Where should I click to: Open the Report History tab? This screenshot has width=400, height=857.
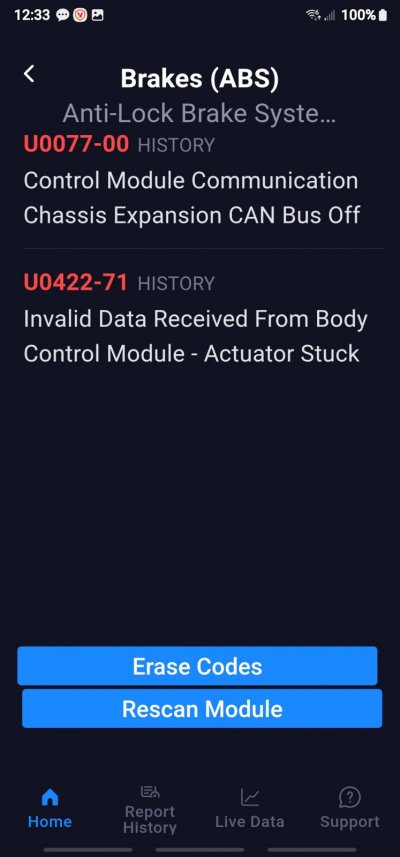(x=150, y=809)
